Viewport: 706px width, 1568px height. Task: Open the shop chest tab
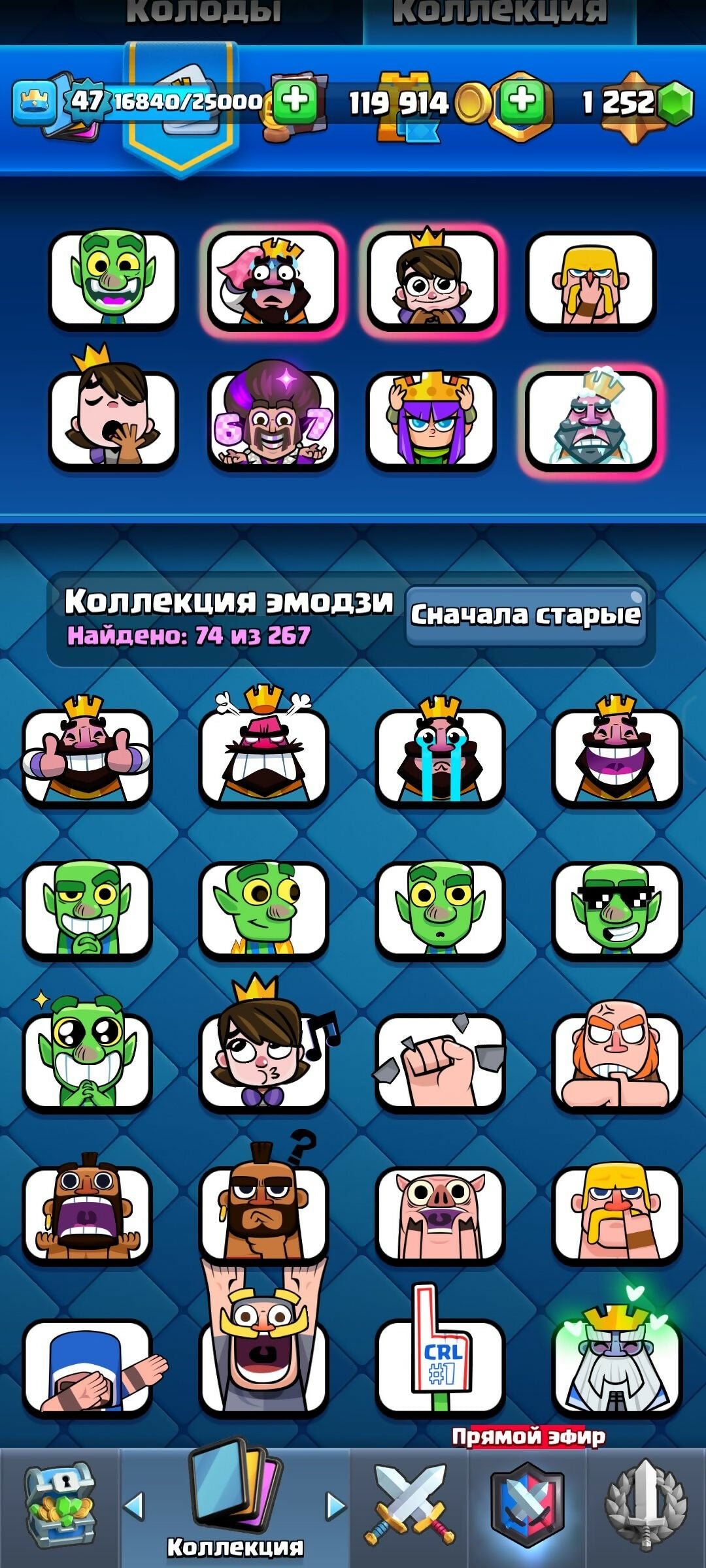click(60, 1506)
